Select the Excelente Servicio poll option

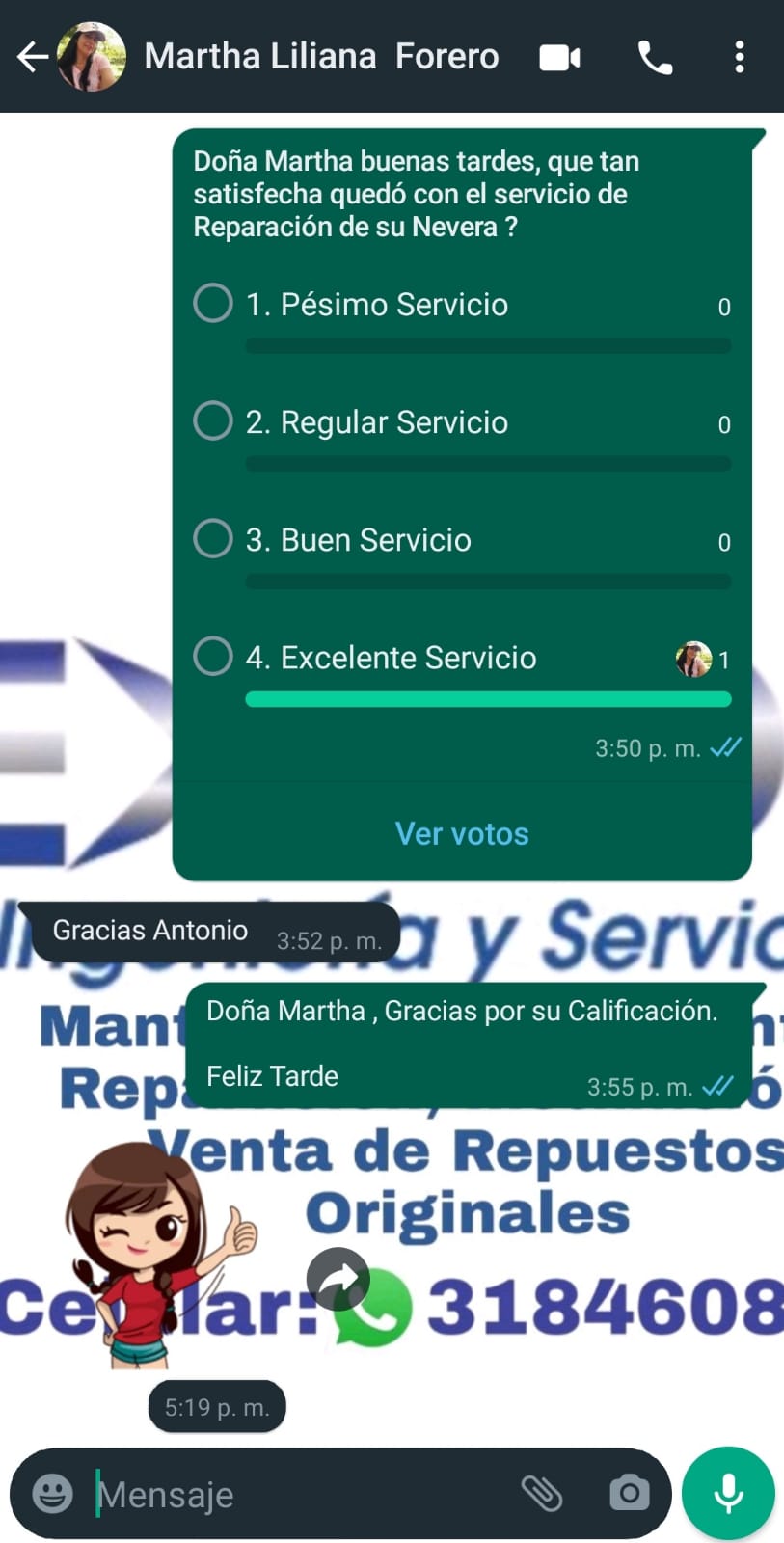(213, 656)
